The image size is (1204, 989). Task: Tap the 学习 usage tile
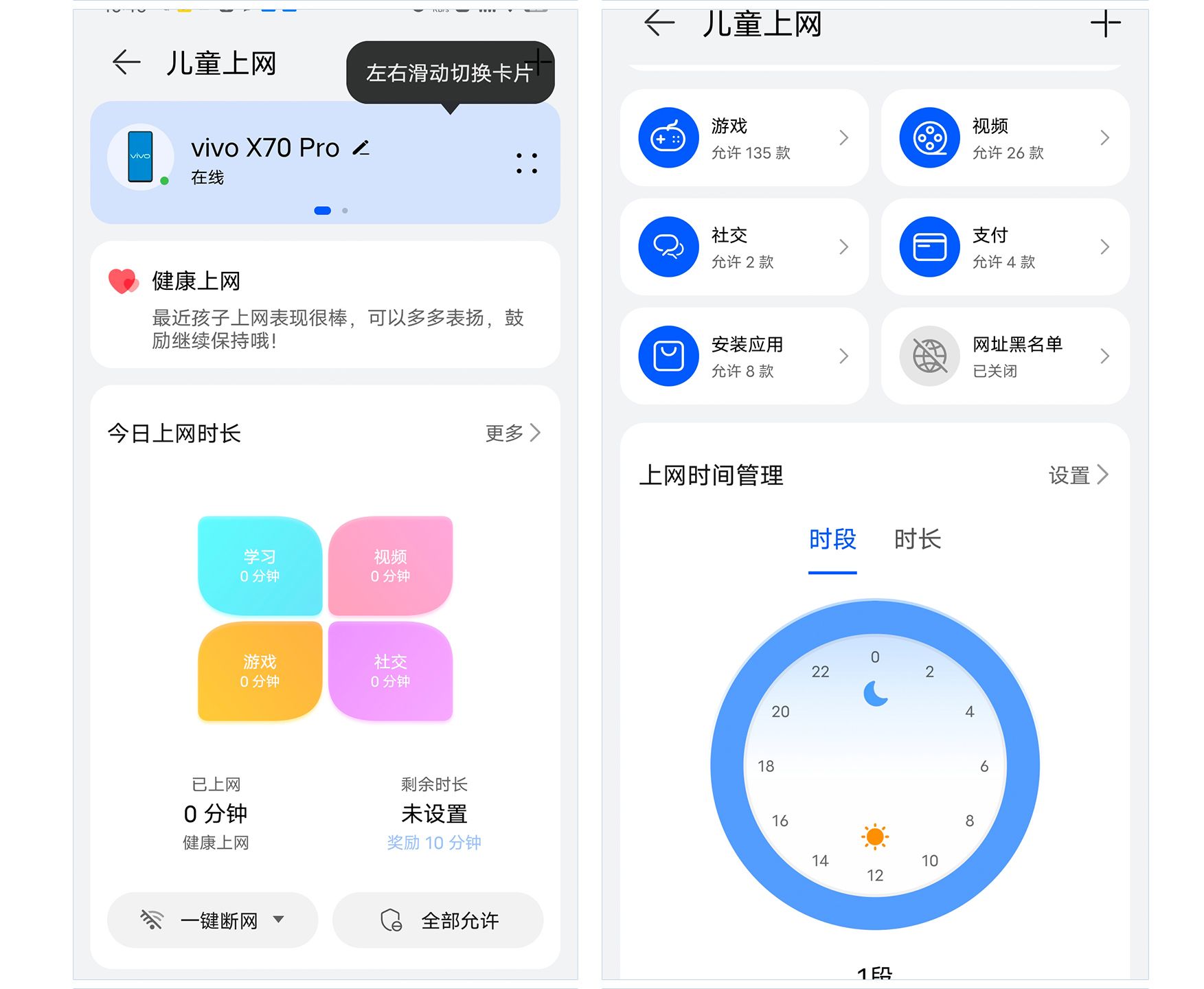pyautogui.click(x=260, y=566)
